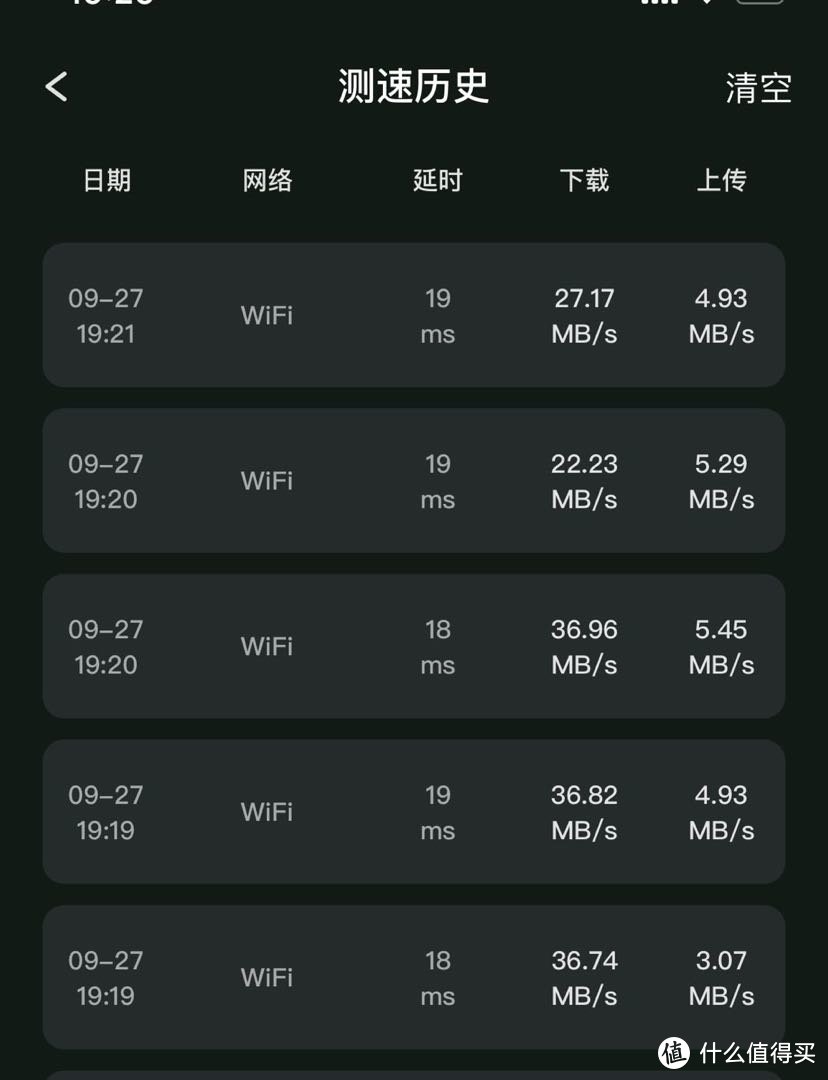828x1080 pixels.
Task: Open the 19:19 record with 3.07 MB/s upload
Action: (414, 978)
